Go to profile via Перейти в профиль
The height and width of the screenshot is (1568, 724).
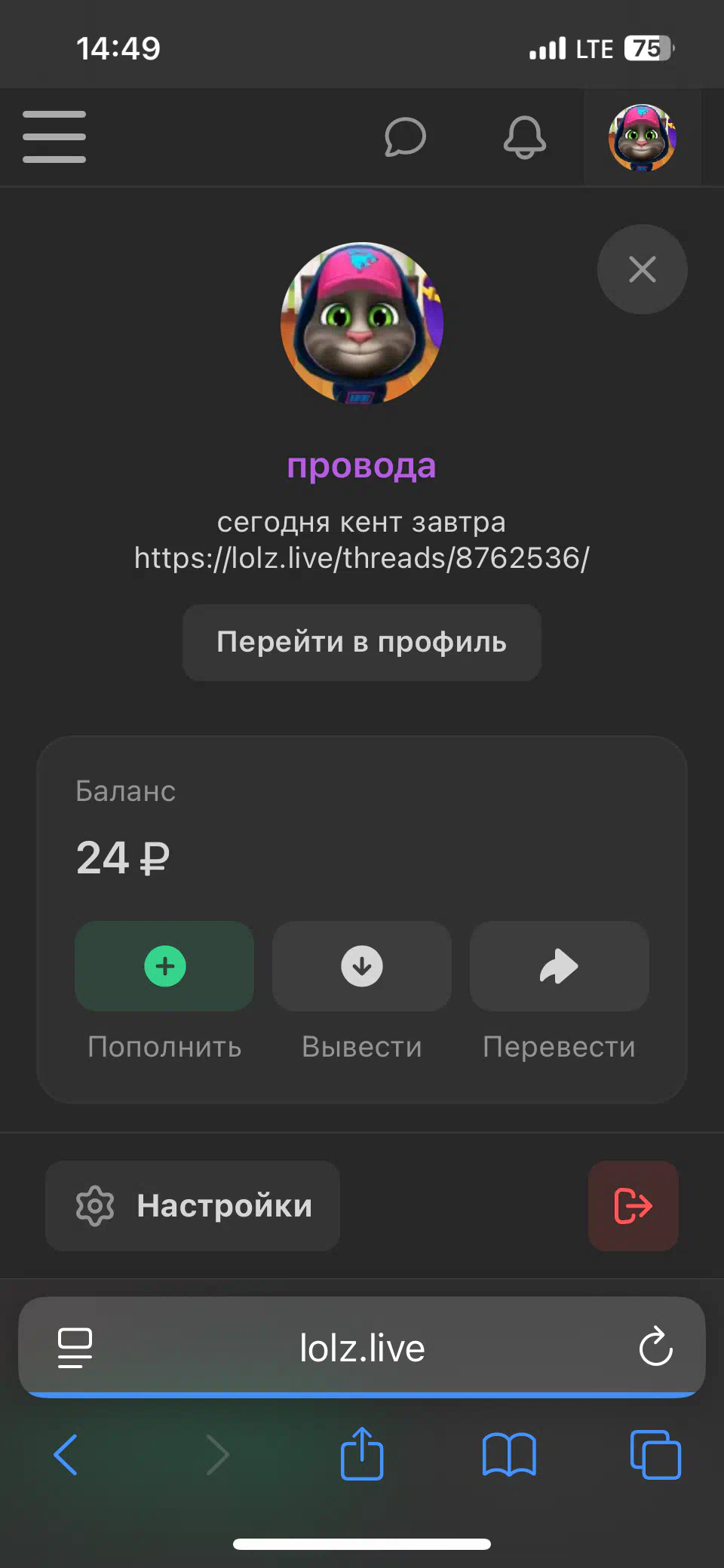coord(362,643)
